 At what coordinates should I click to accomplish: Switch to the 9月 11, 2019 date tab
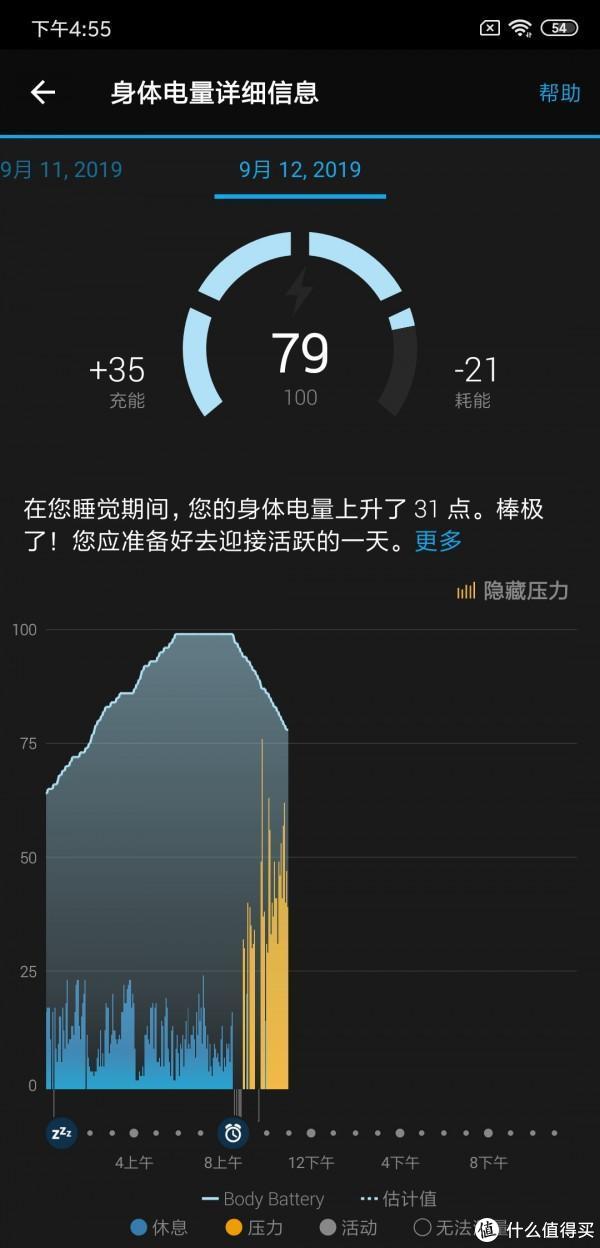(x=62, y=169)
